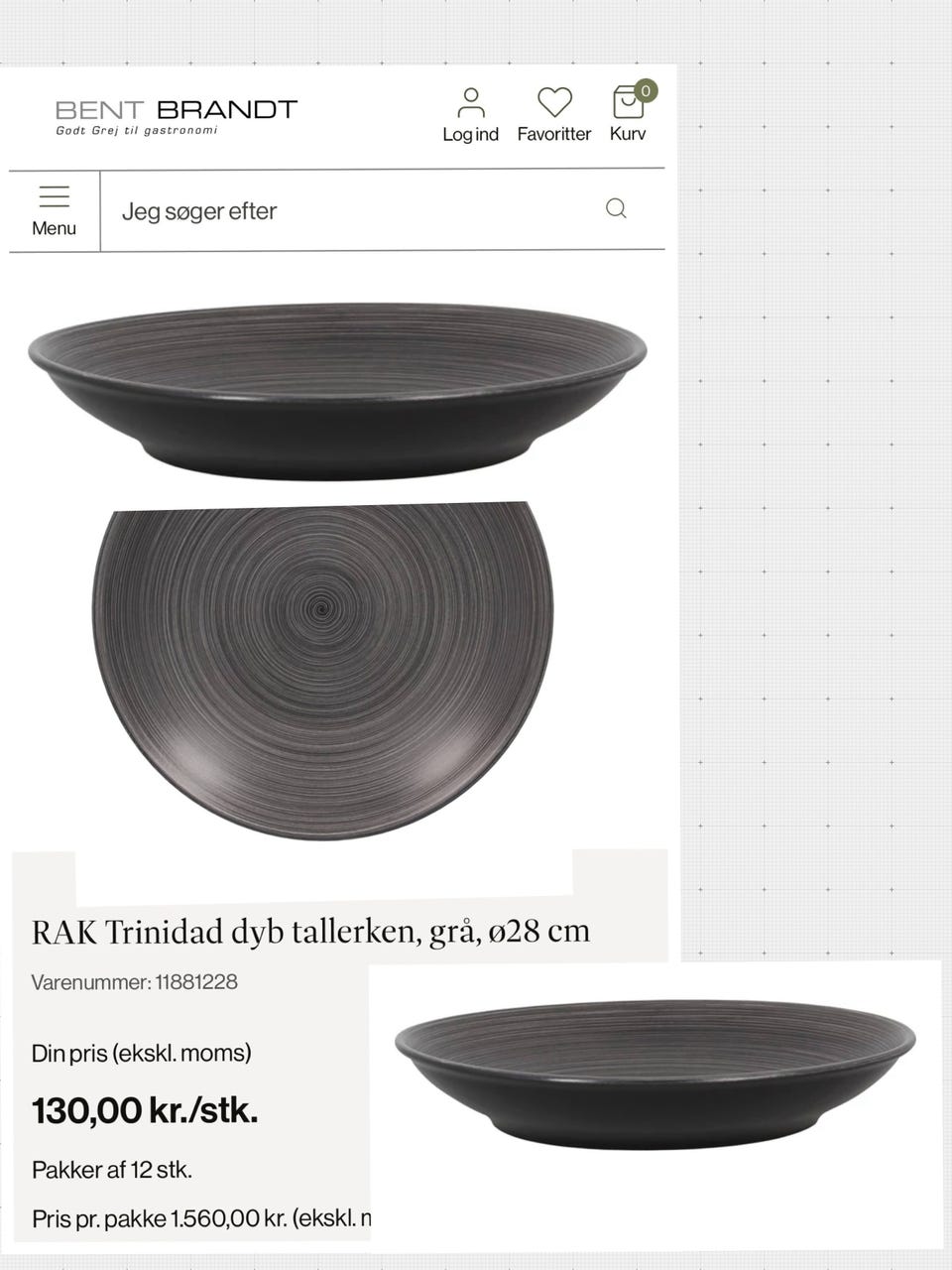This screenshot has height=1270, width=952.
Task: Open the Menu navigation drawer
Action: point(55,210)
